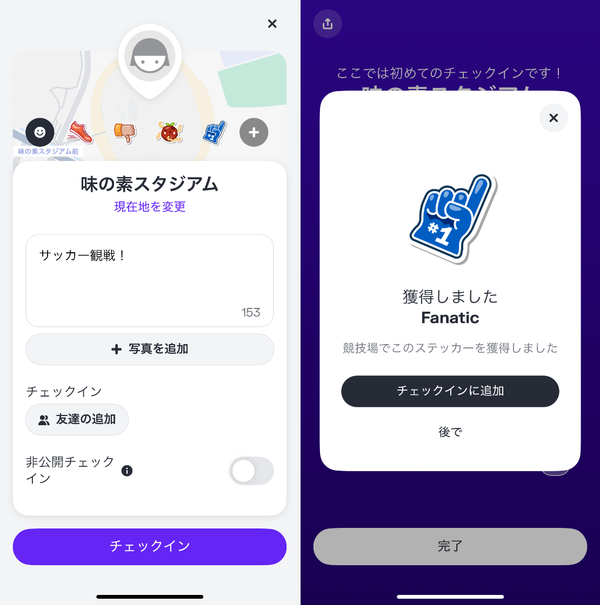The width and height of the screenshot is (600, 605).
Task: Edit the サッカー観戦！ comment field
Action: (x=150, y=281)
